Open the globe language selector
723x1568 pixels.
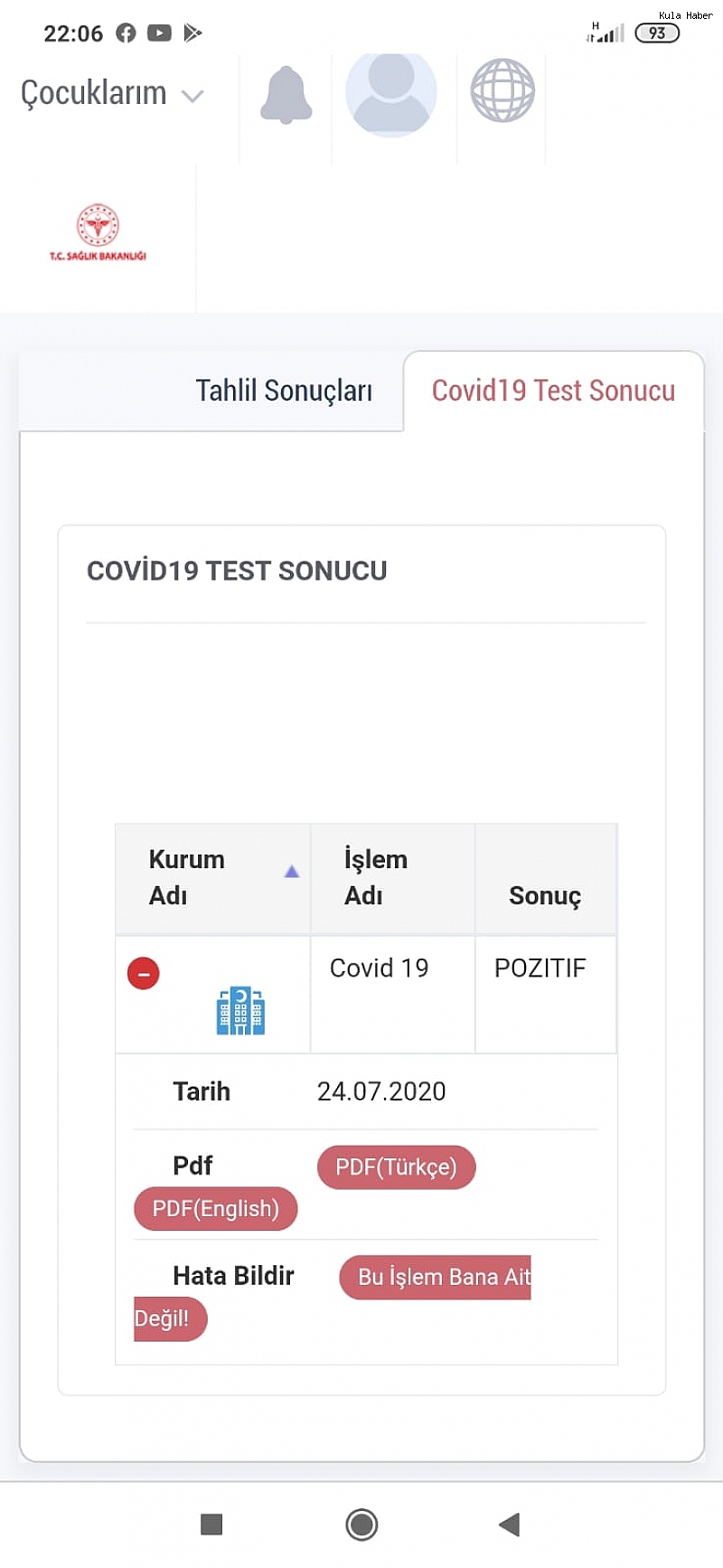[x=502, y=90]
